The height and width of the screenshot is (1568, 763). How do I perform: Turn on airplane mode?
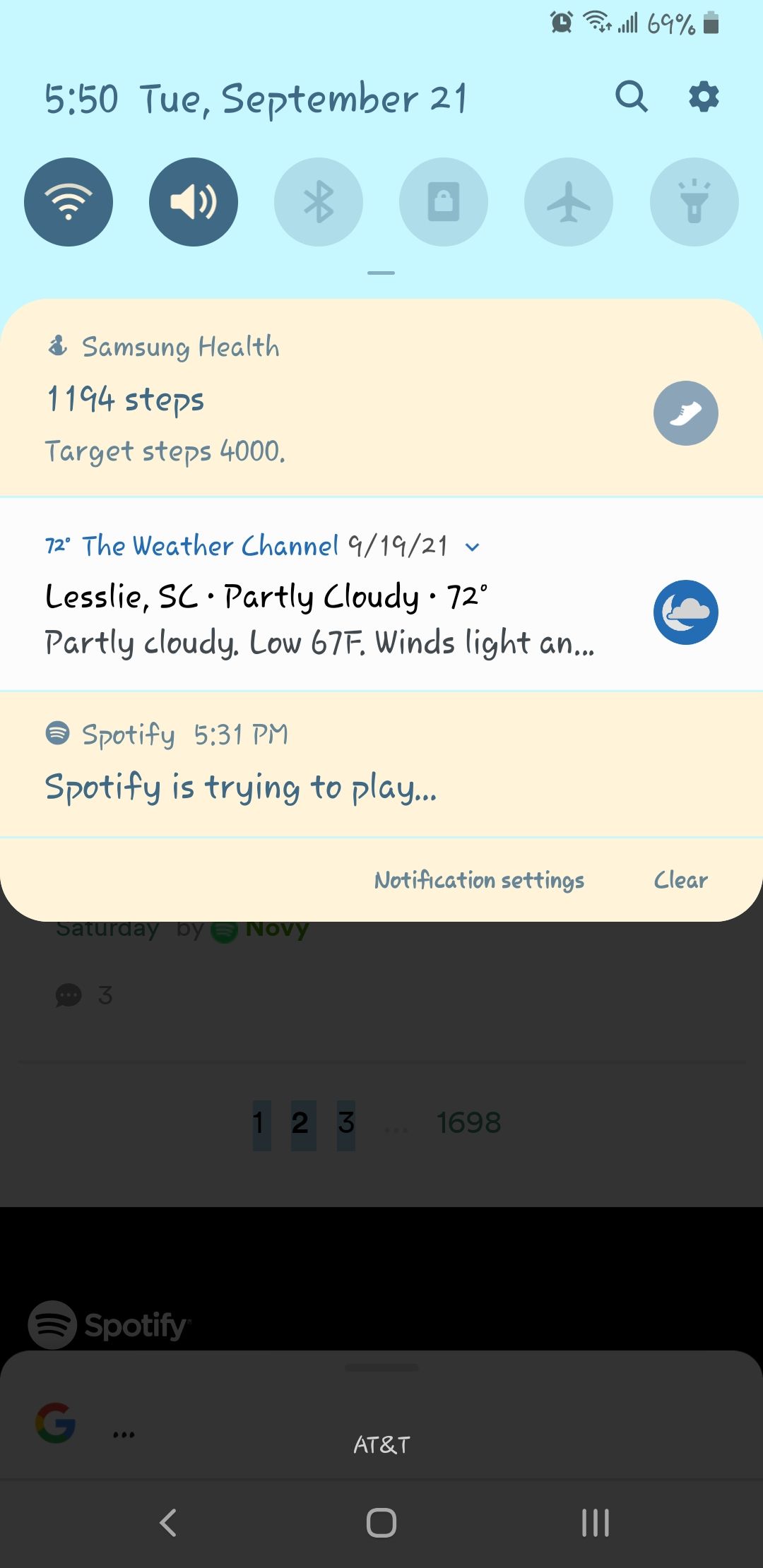click(x=569, y=202)
